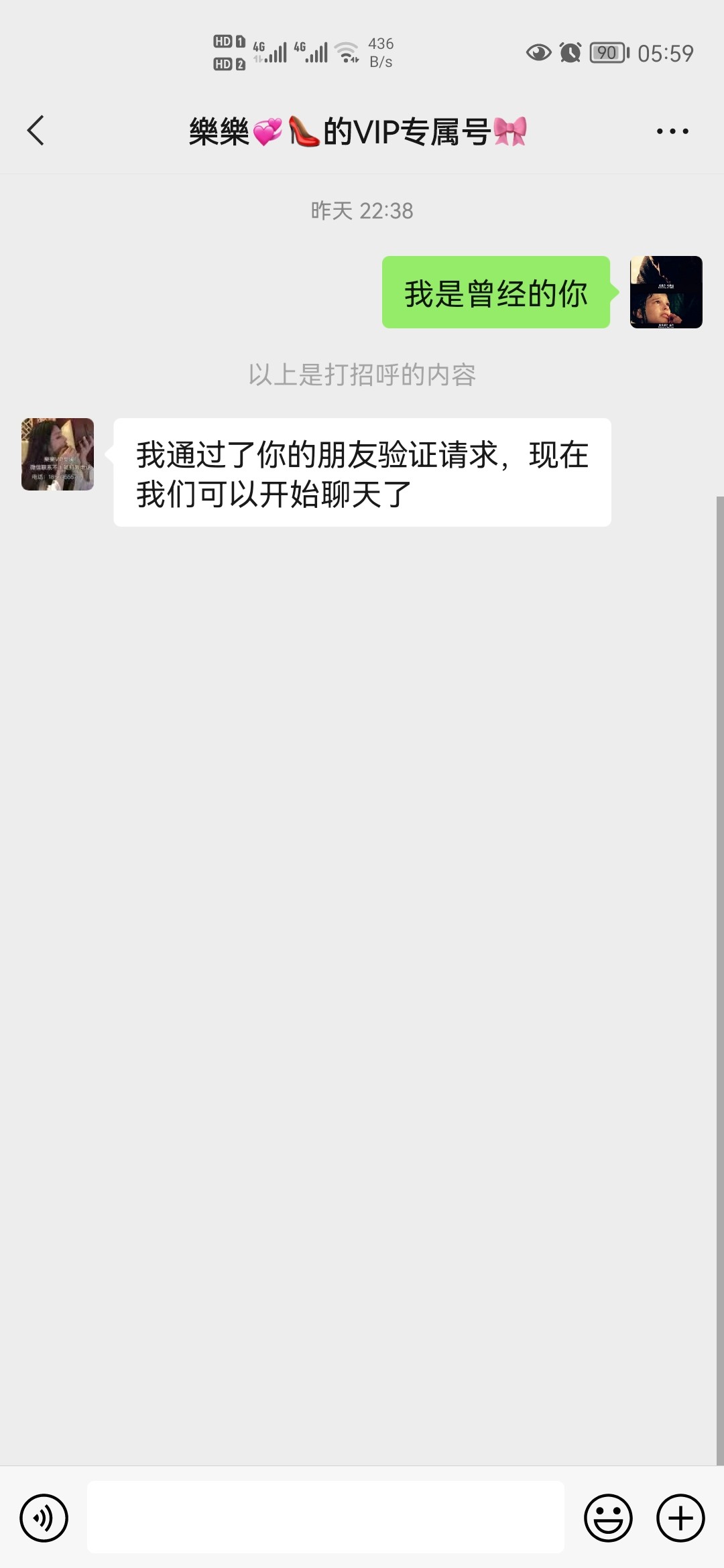
Task: Tap the timestamp 昨天 22:38
Action: pos(362,211)
